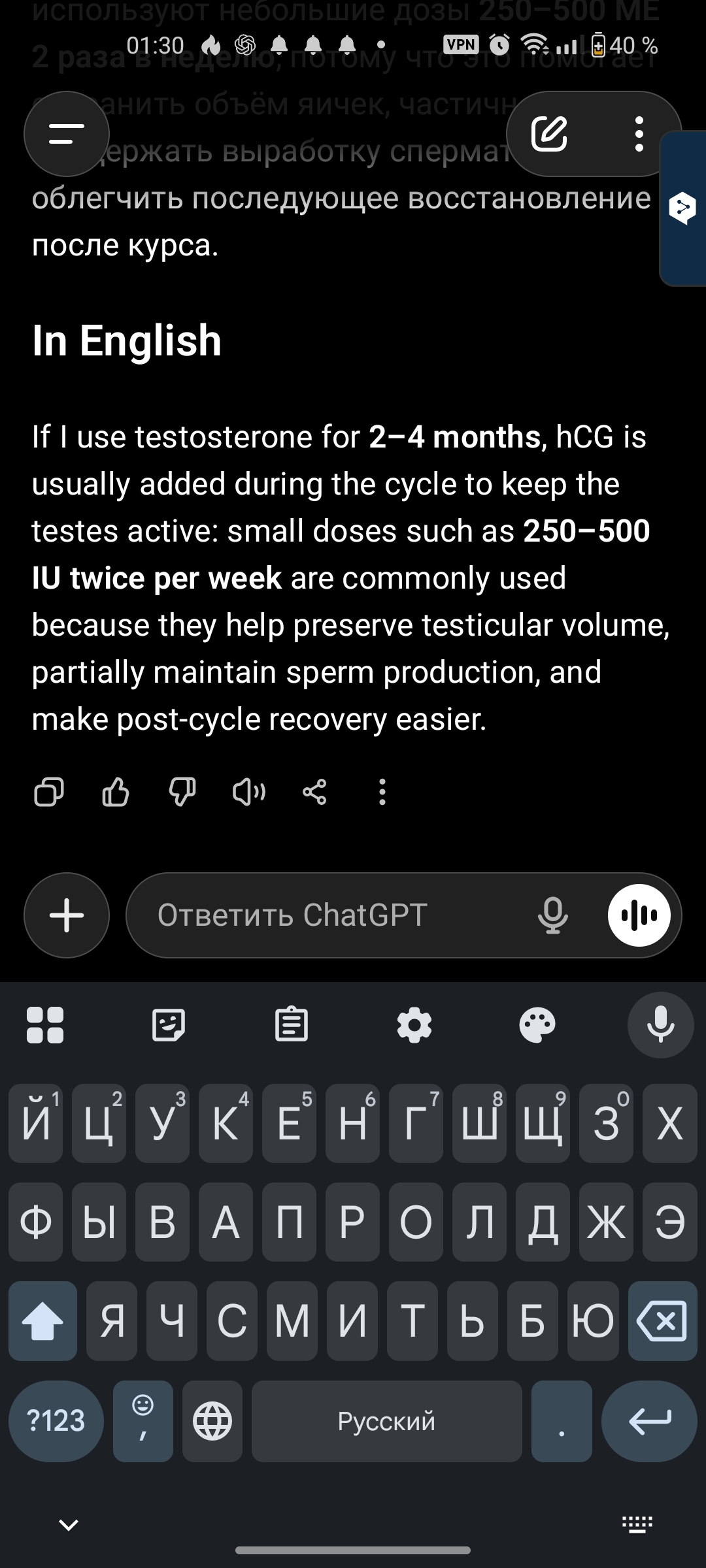Attach a file with the plus button
706x1568 pixels.
(67, 915)
